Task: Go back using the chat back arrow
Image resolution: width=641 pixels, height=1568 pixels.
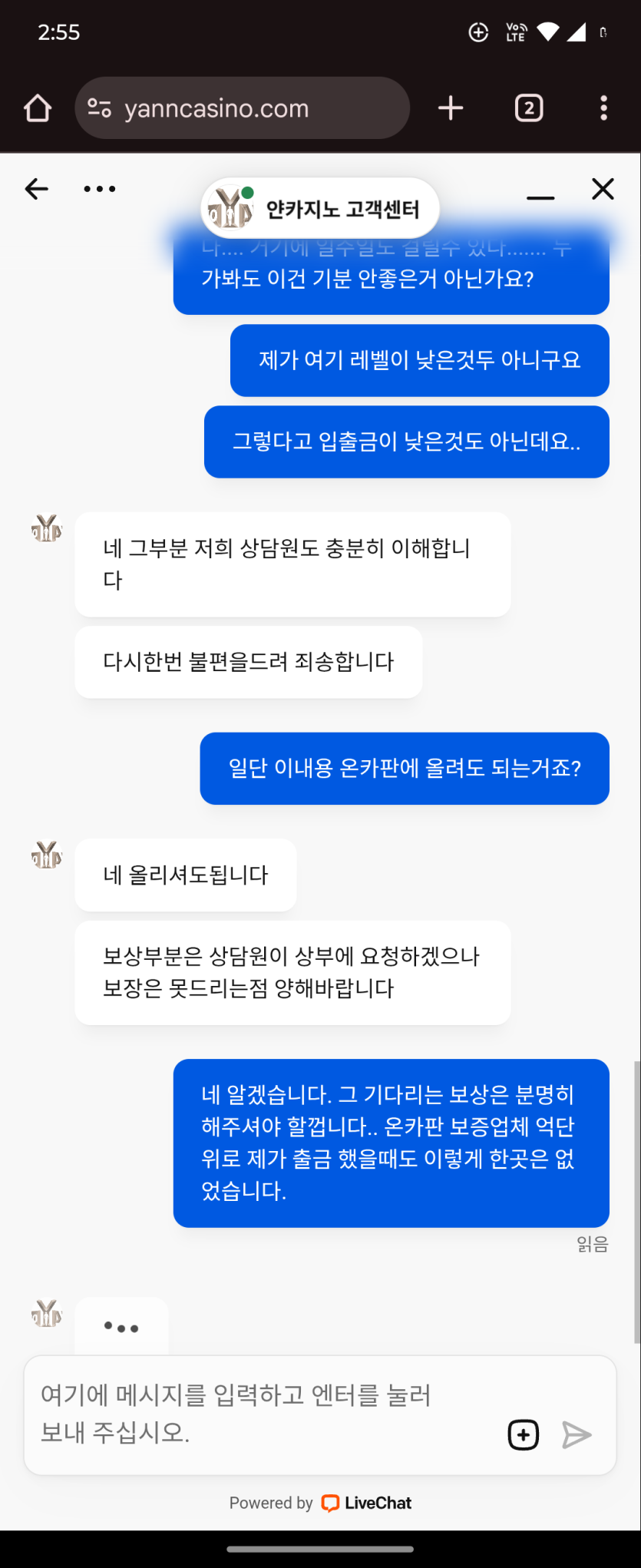Action: tap(37, 189)
